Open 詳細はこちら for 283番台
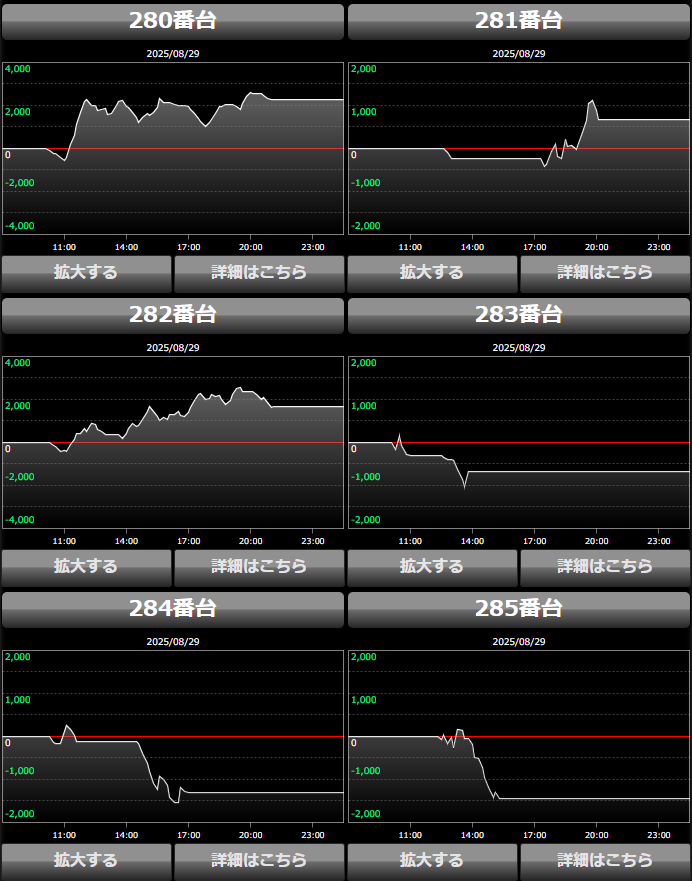 pyautogui.click(x=605, y=566)
